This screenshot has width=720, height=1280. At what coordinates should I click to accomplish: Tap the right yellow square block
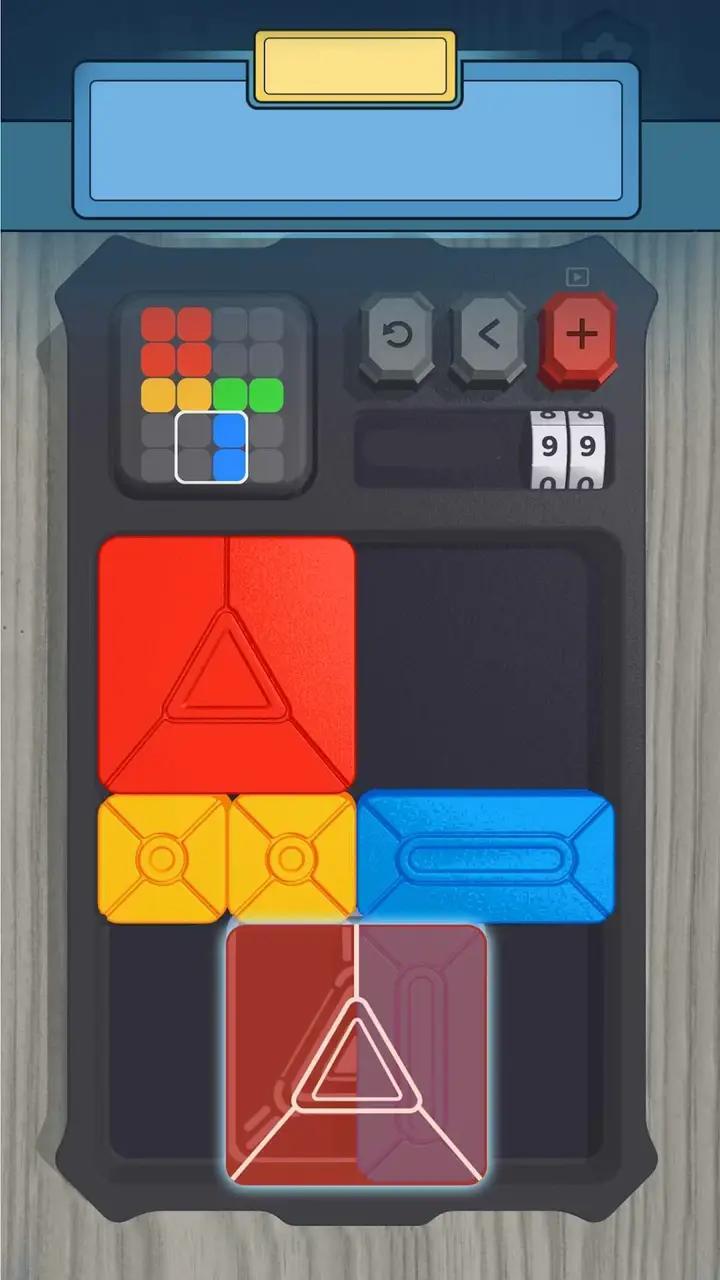[x=292, y=858]
